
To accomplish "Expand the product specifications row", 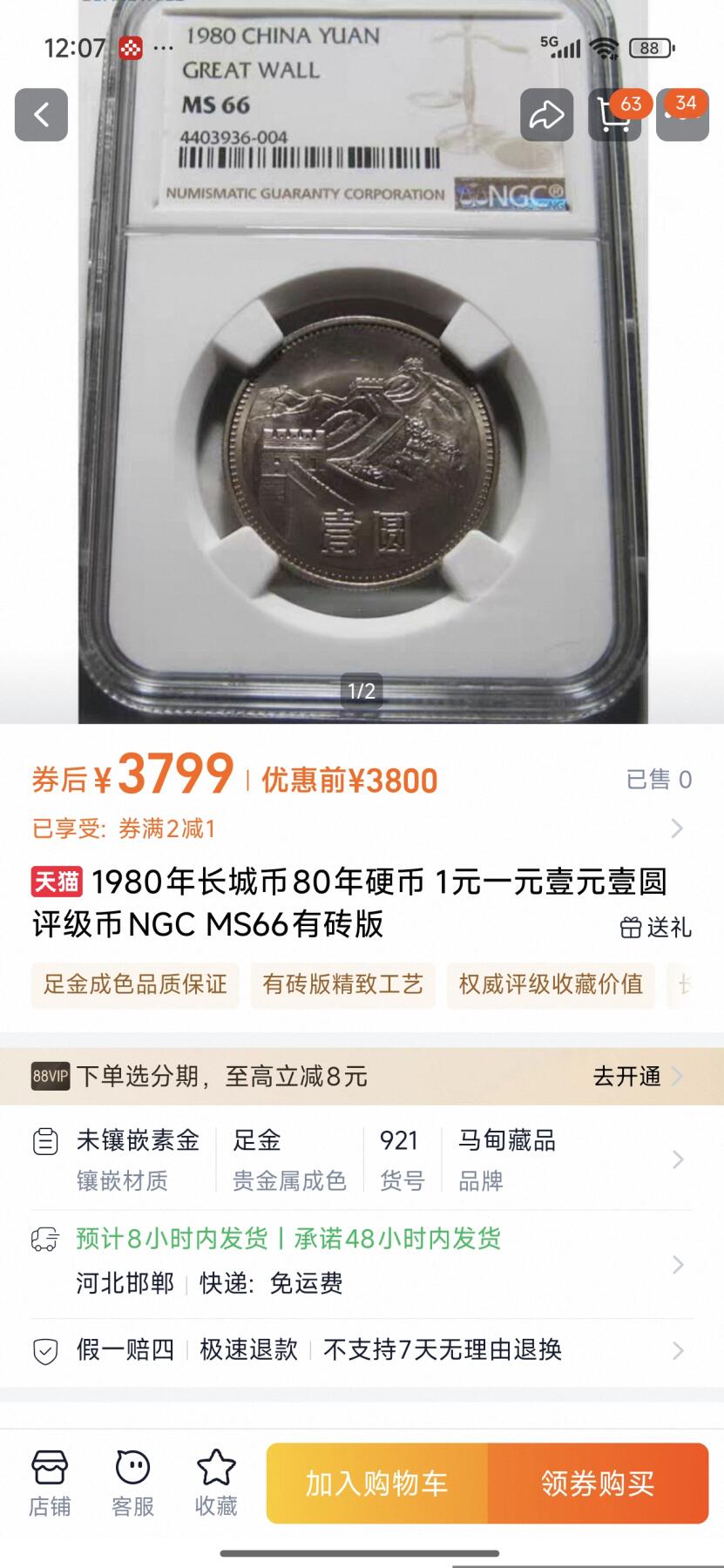I will click(x=680, y=1159).
